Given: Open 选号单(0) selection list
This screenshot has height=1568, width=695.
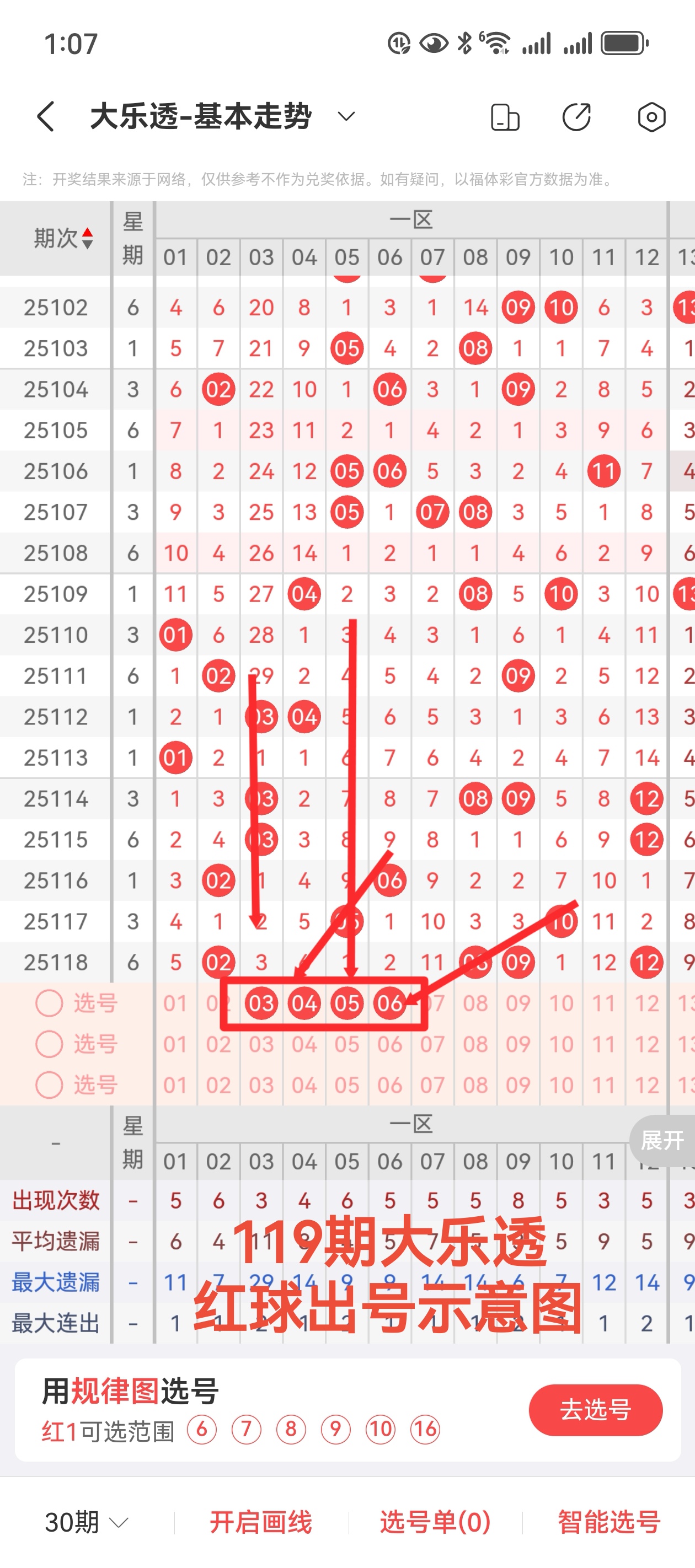Looking at the screenshot, I should click(435, 1522).
